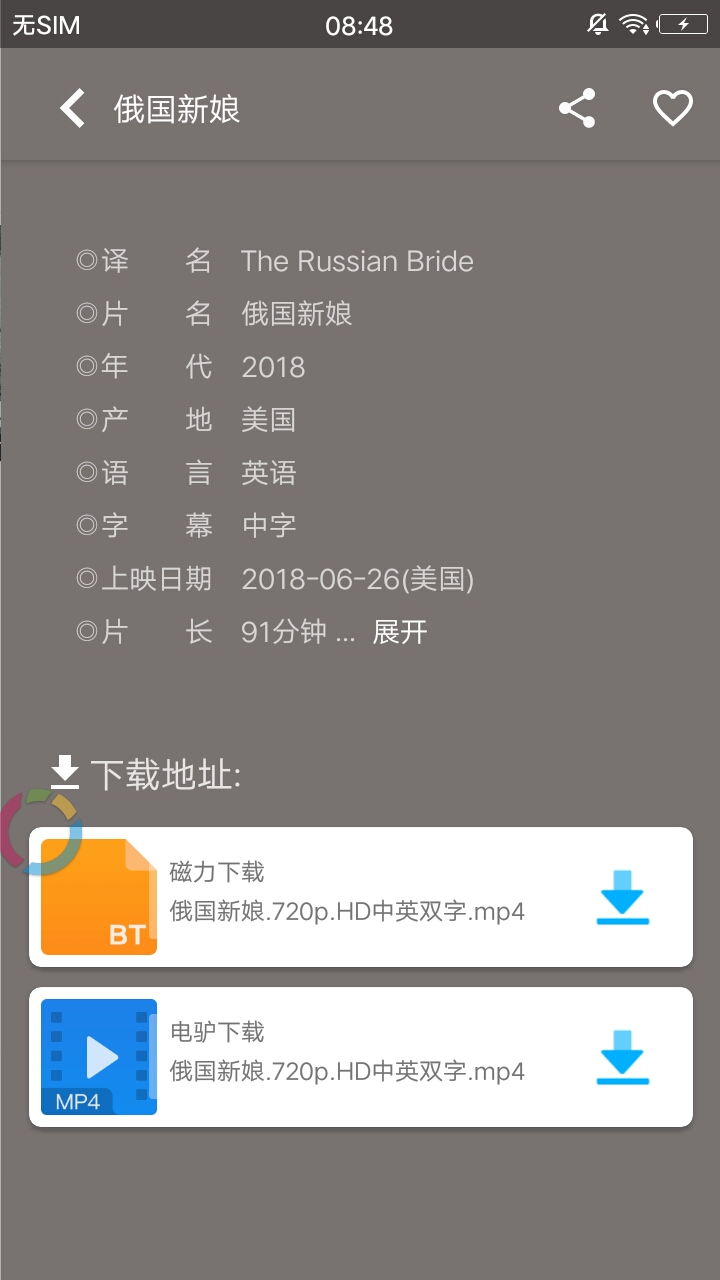
Task: Favorite this movie with the heart icon
Action: point(673,108)
